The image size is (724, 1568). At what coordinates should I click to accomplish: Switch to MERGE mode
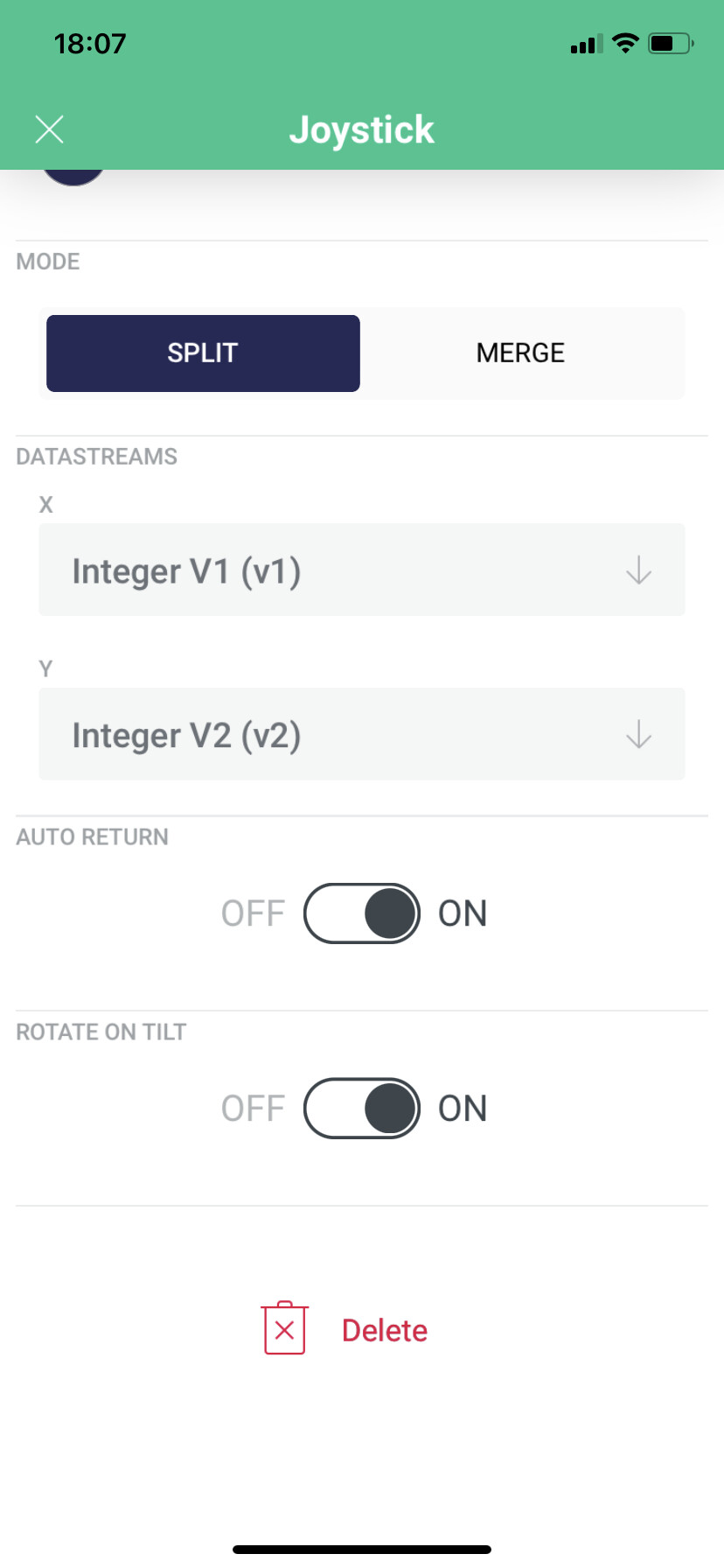pyautogui.click(x=521, y=353)
